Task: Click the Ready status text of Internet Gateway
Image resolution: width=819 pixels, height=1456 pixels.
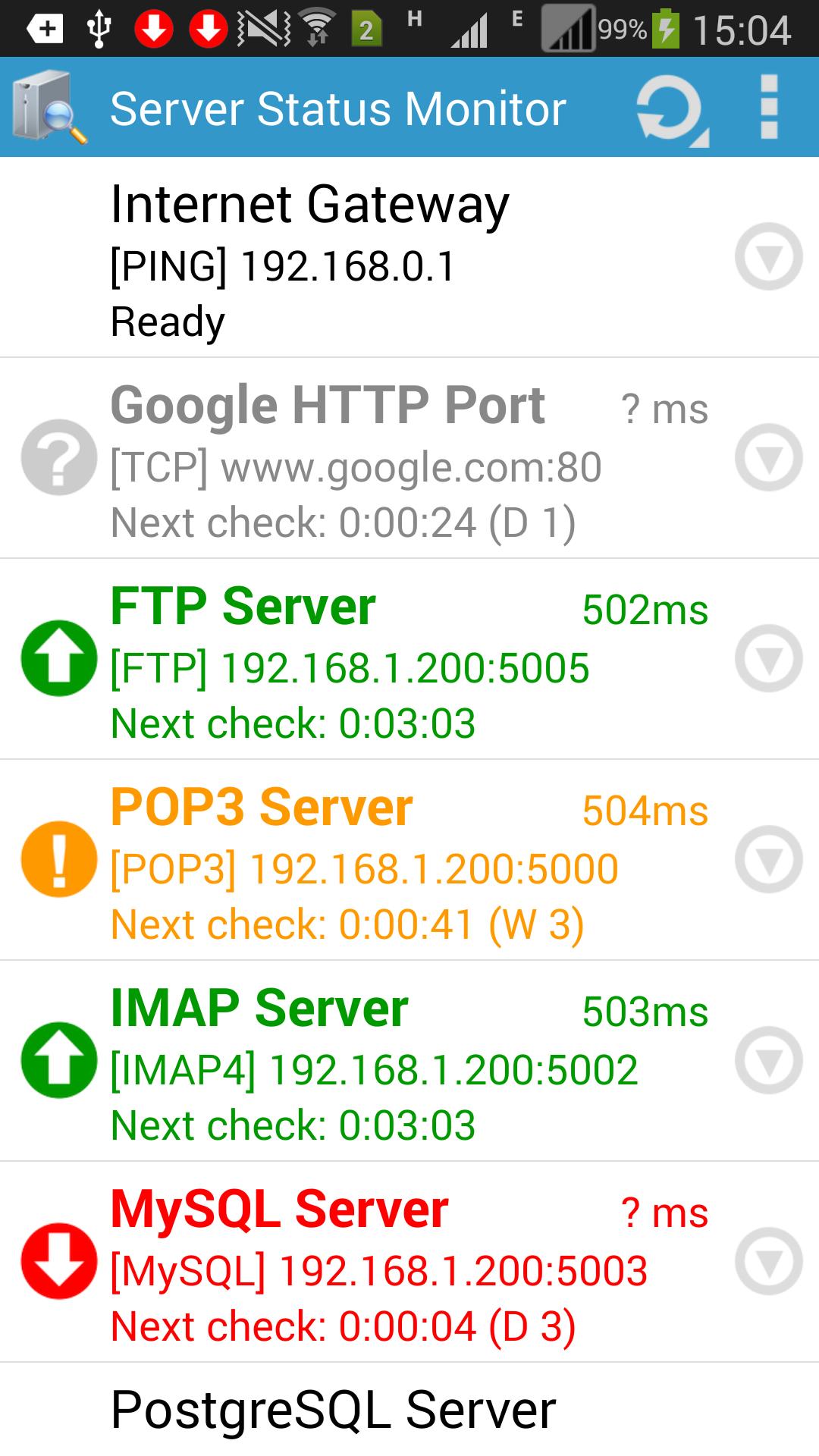Action: 167,322
